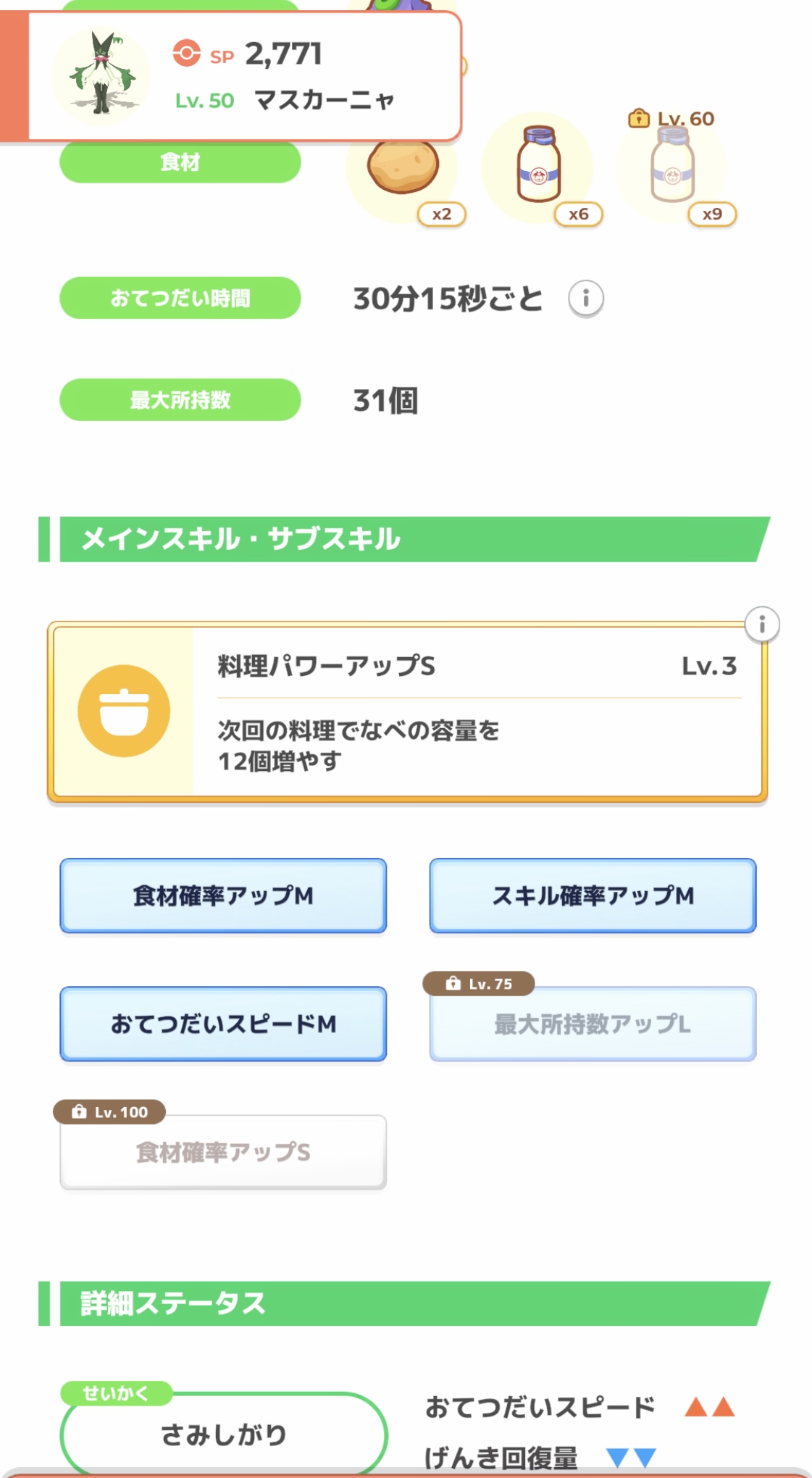This screenshot has height=1478, width=812.
Task: Open the おてつだいスピードM sub skill
Action: pos(223,1024)
